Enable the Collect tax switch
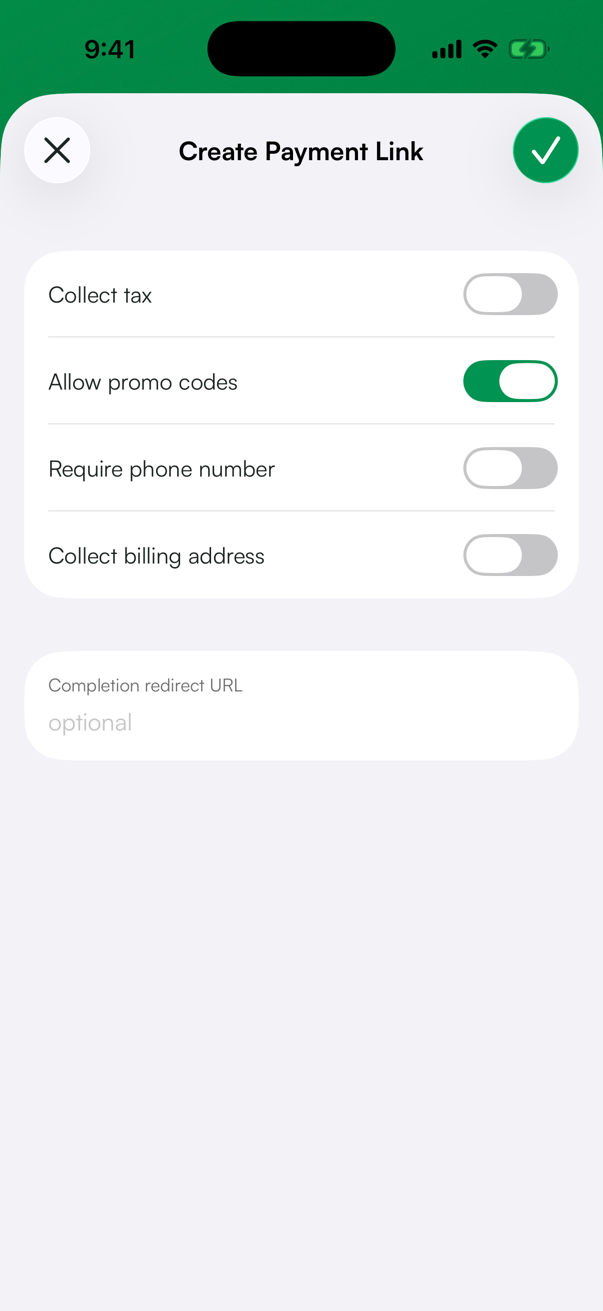 click(x=510, y=295)
